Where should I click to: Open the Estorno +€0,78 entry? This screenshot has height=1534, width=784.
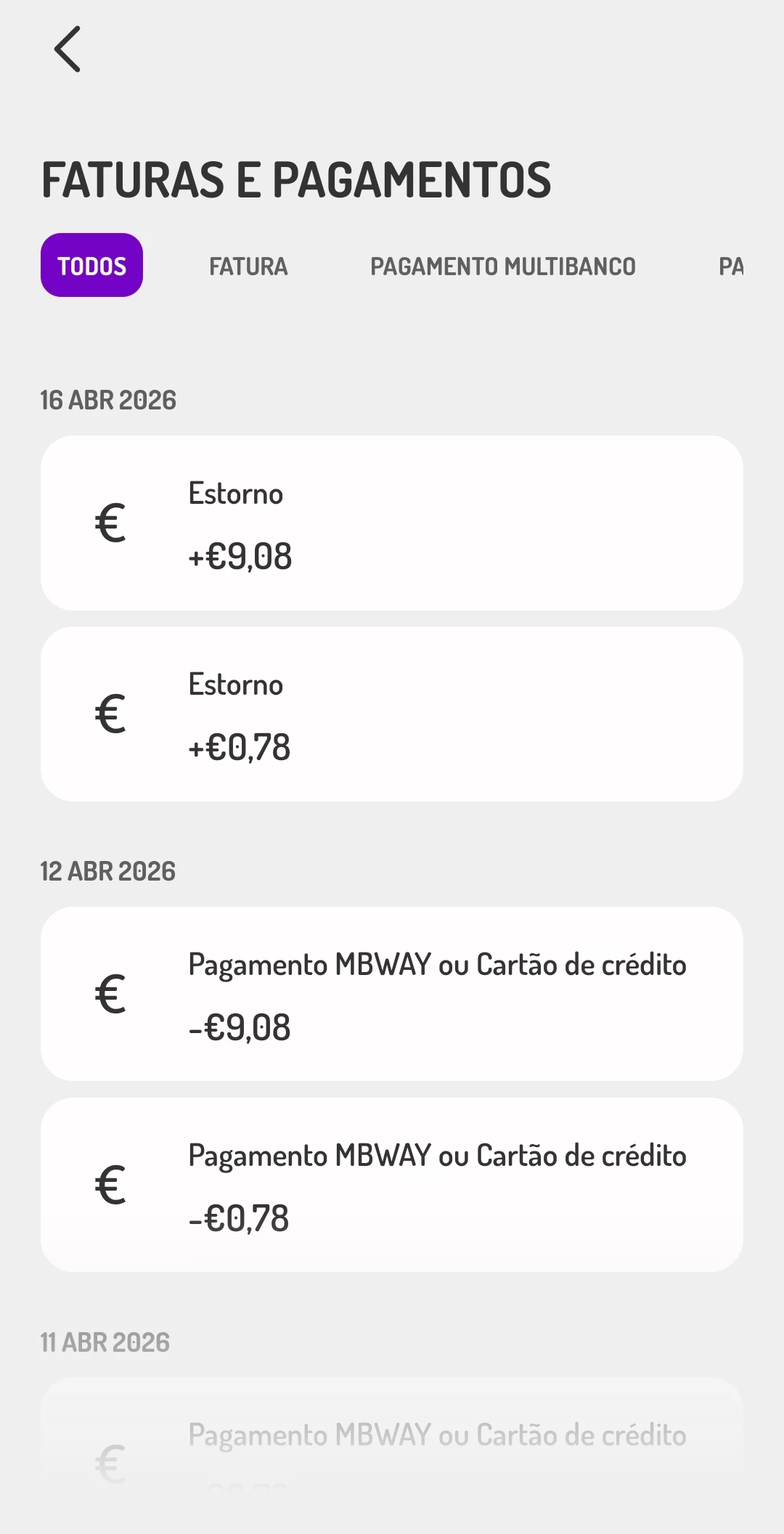[392, 714]
